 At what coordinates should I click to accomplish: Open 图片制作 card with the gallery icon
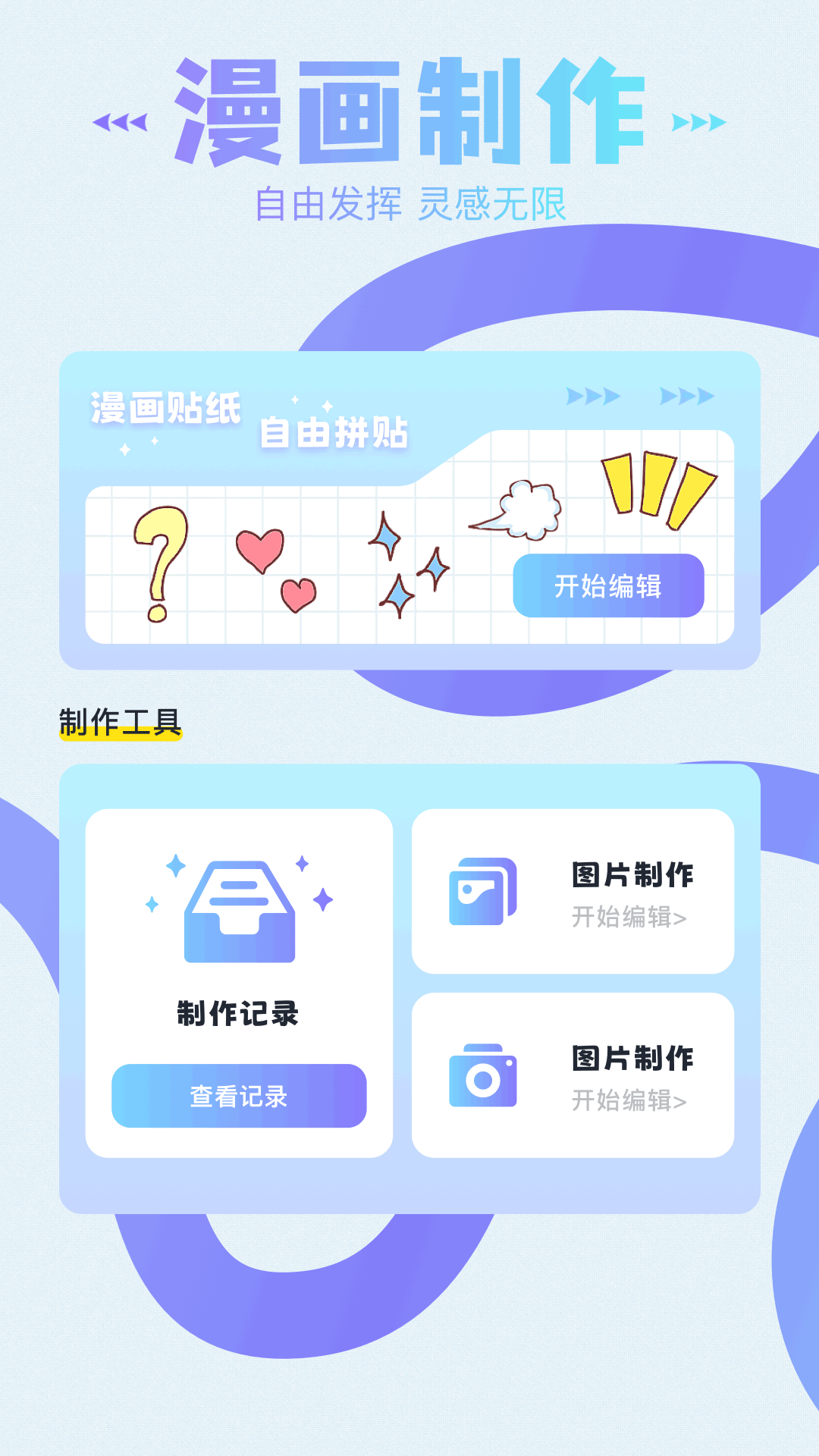point(573,892)
